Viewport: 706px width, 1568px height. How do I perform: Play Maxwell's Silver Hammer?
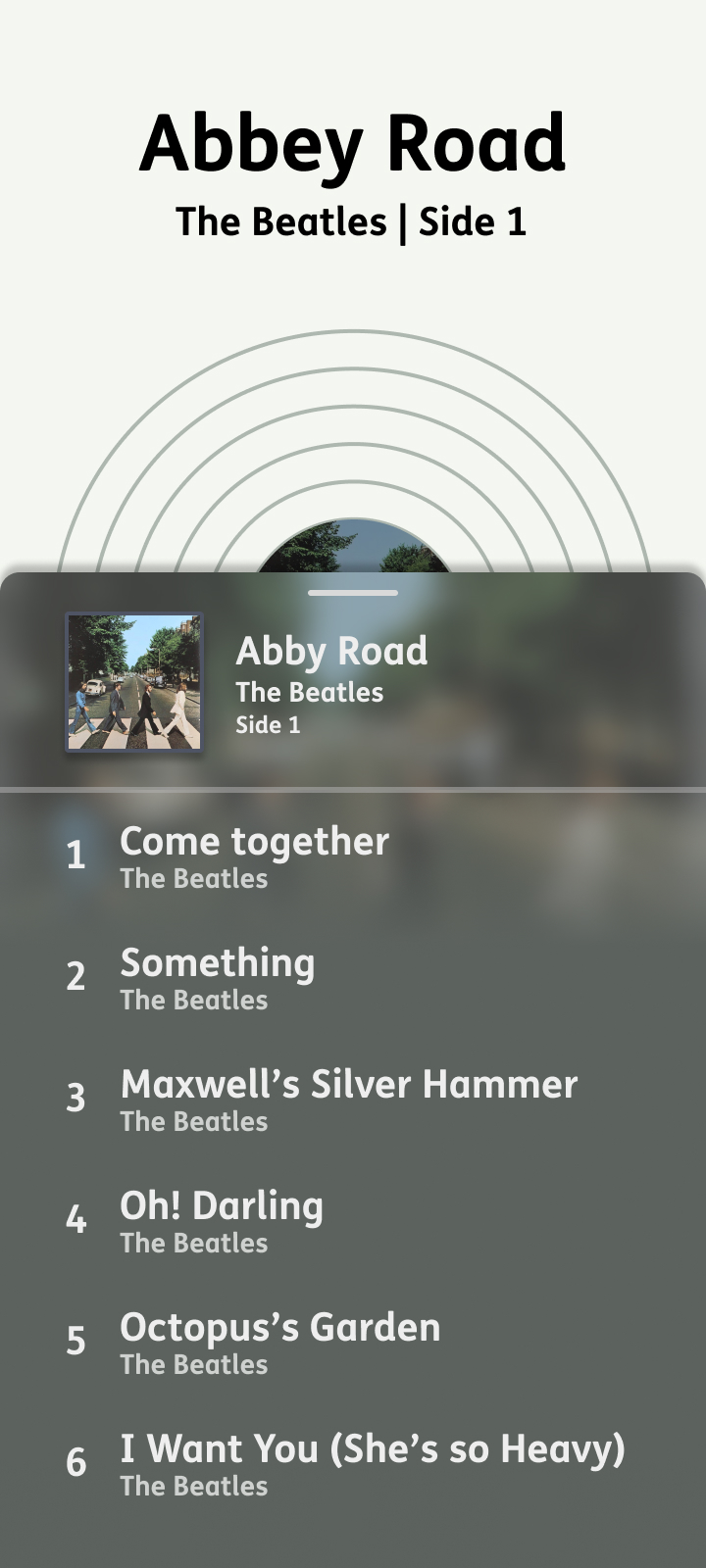353,1099
